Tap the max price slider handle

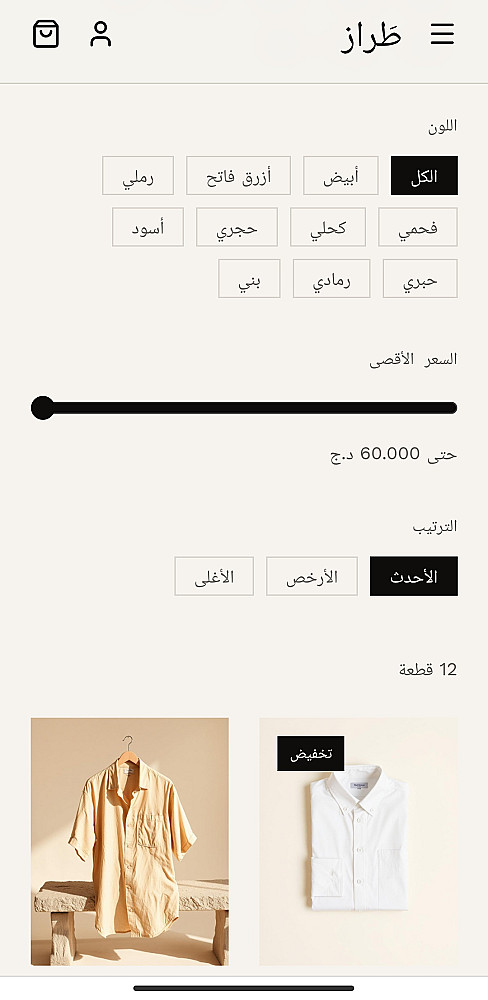43,408
